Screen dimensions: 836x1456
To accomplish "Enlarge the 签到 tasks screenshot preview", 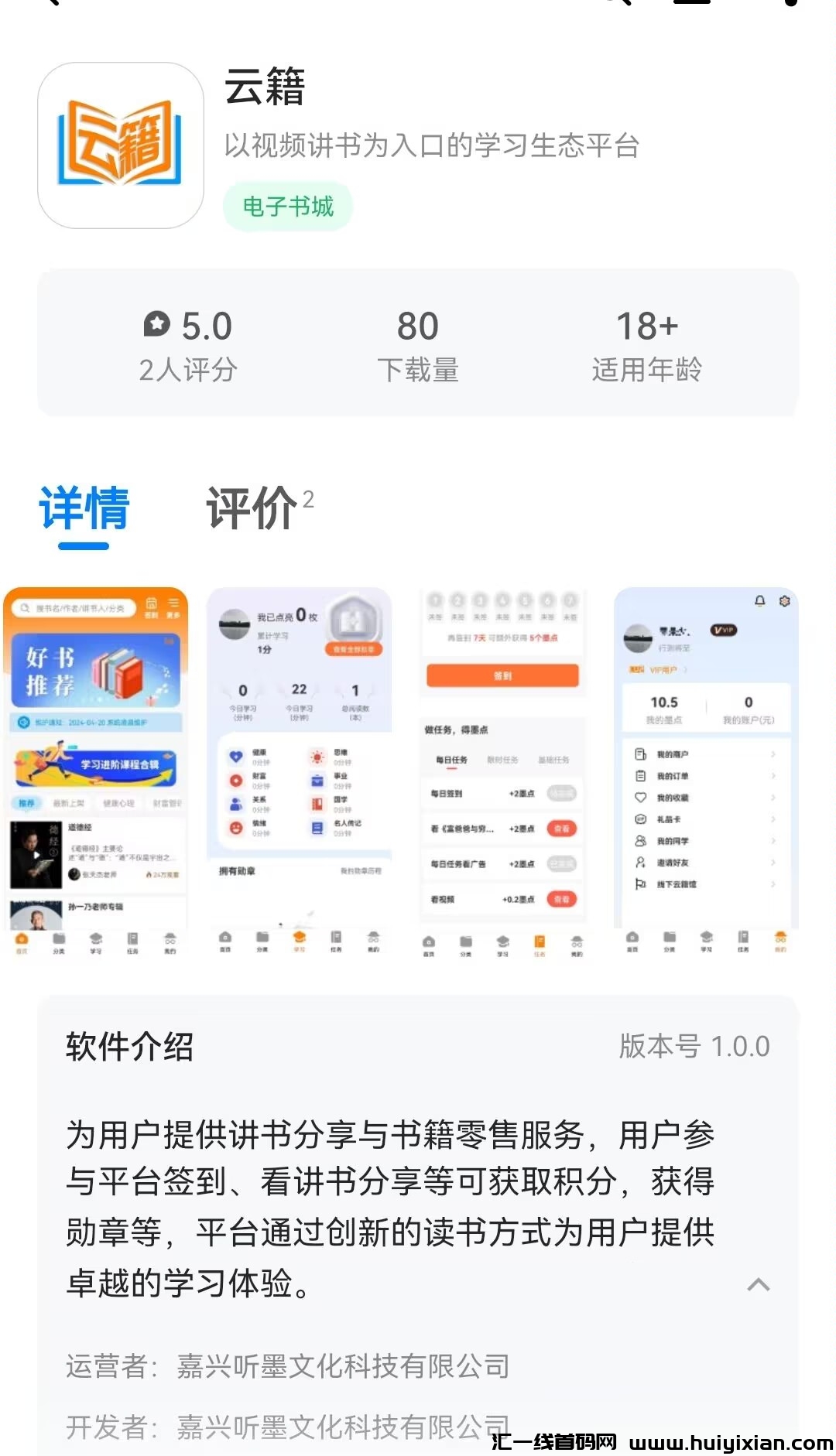I will pos(503,774).
